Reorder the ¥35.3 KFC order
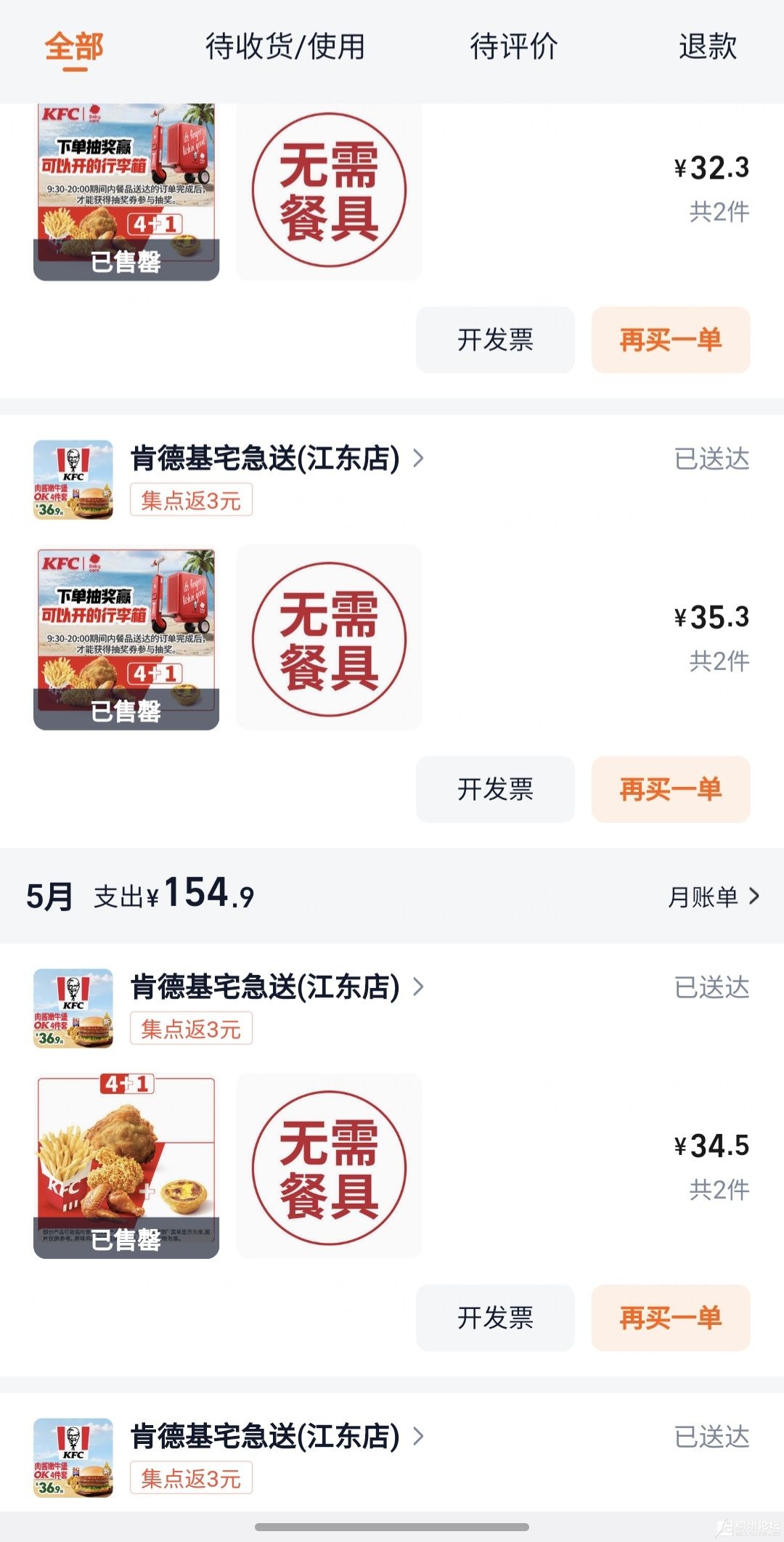The width and height of the screenshot is (784, 1542). pos(671,789)
